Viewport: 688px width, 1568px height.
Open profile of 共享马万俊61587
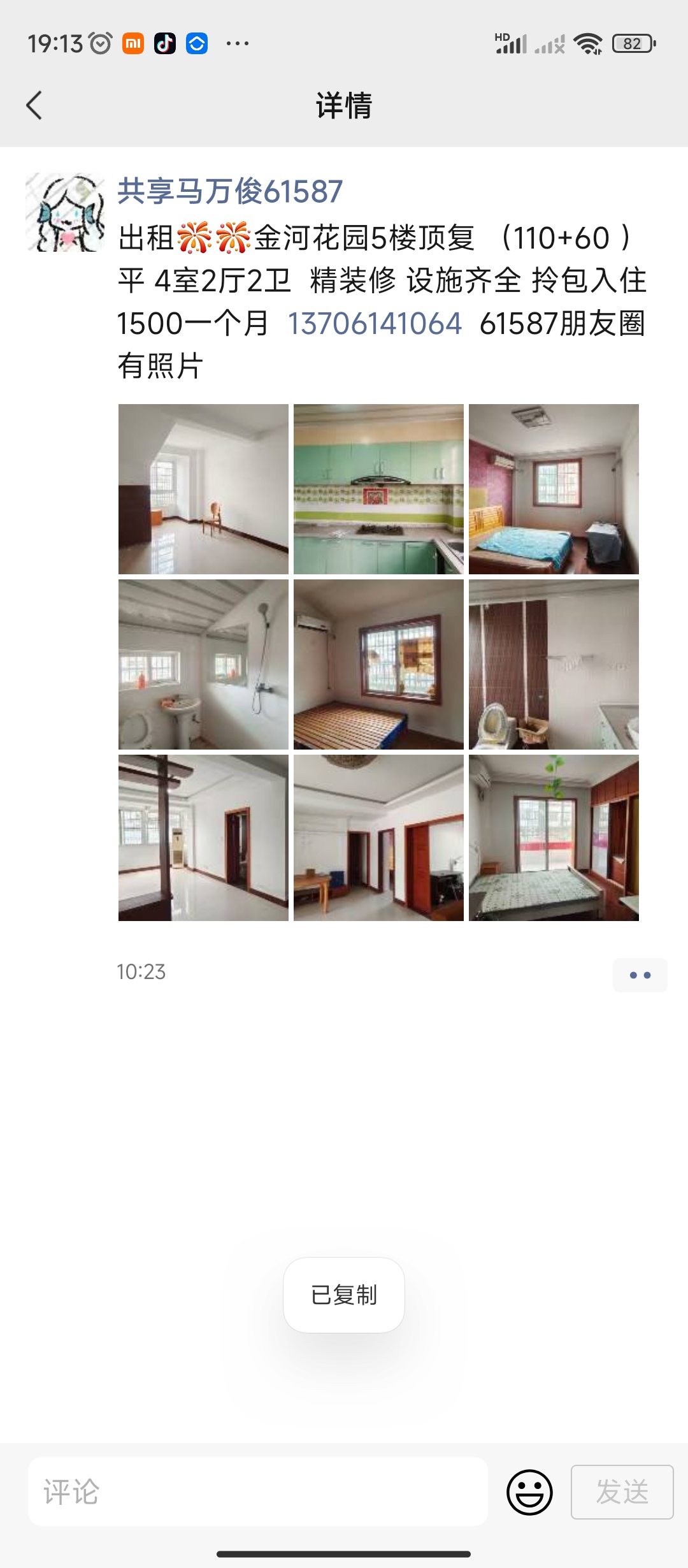(x=230, y=191)
